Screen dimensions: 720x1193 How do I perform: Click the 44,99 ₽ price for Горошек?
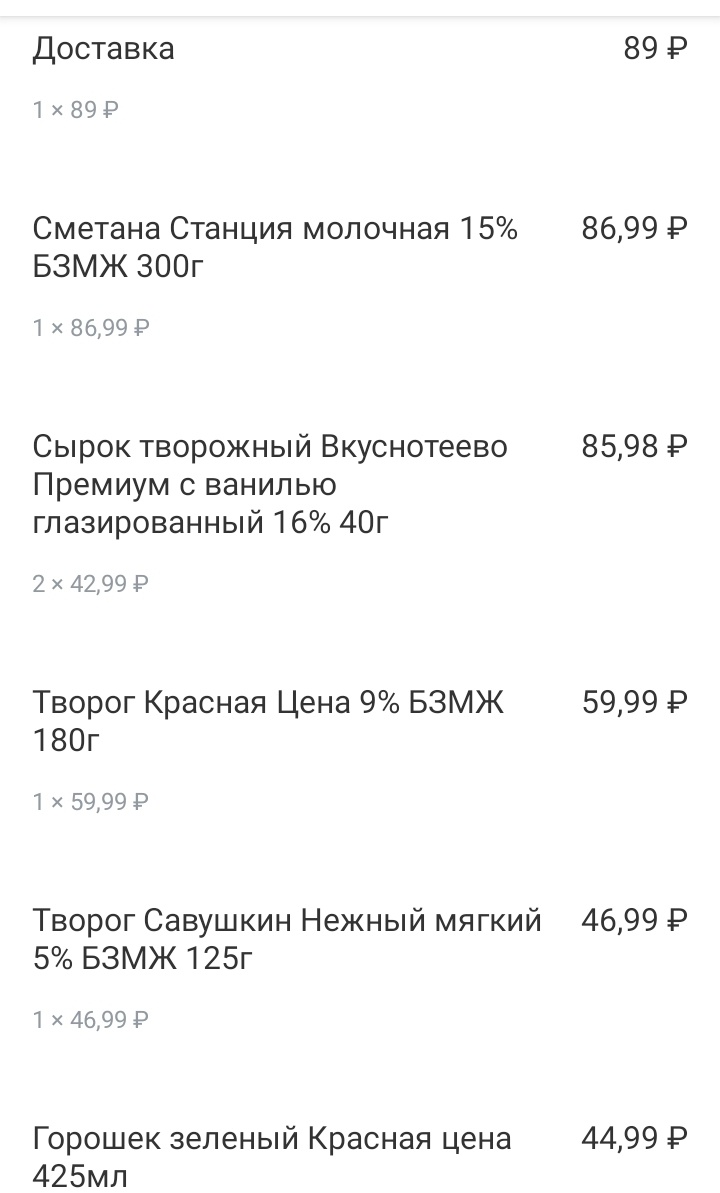(x=634, y=1138)
